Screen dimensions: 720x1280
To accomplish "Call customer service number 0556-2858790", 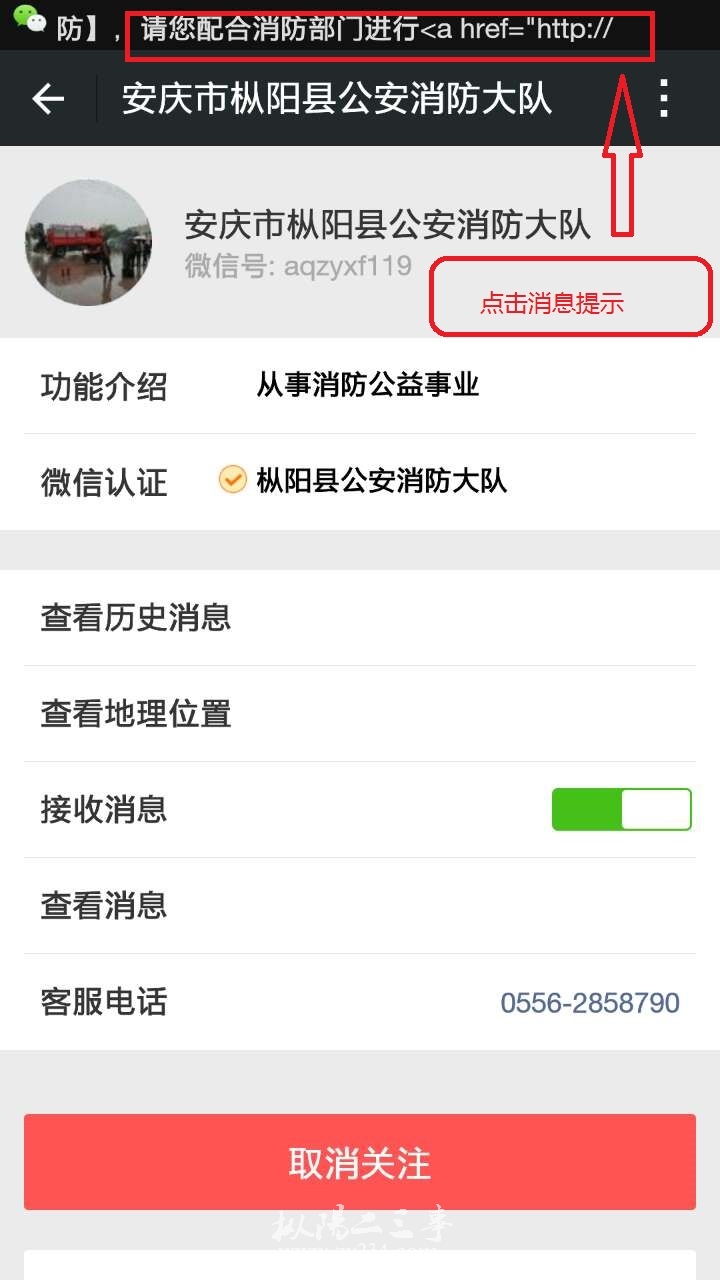I will 589,1002.
